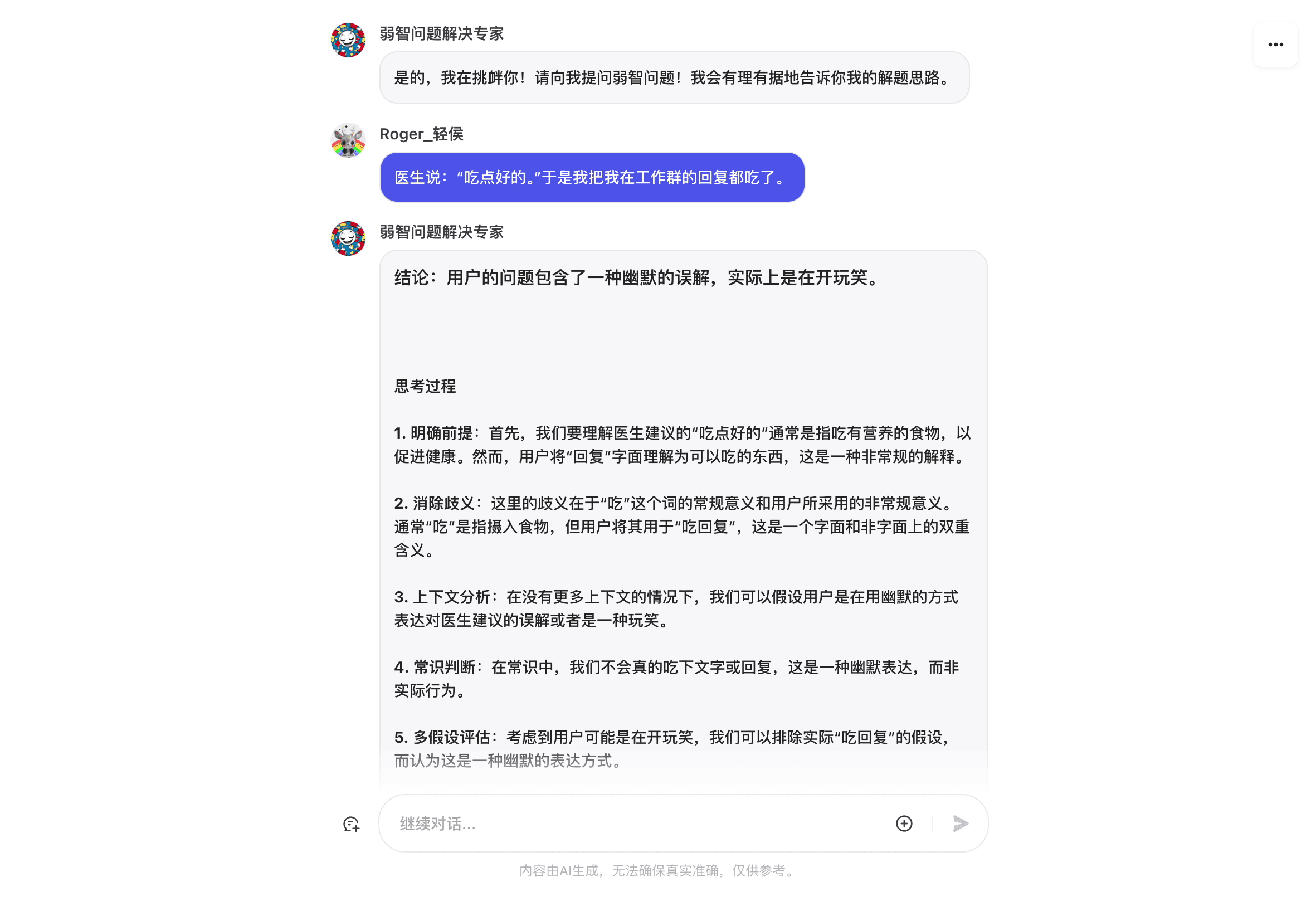The width and height of the screenshot is (1316, 906).
Task: View Roger_轻侯's profile avatar
Action: 348,140
